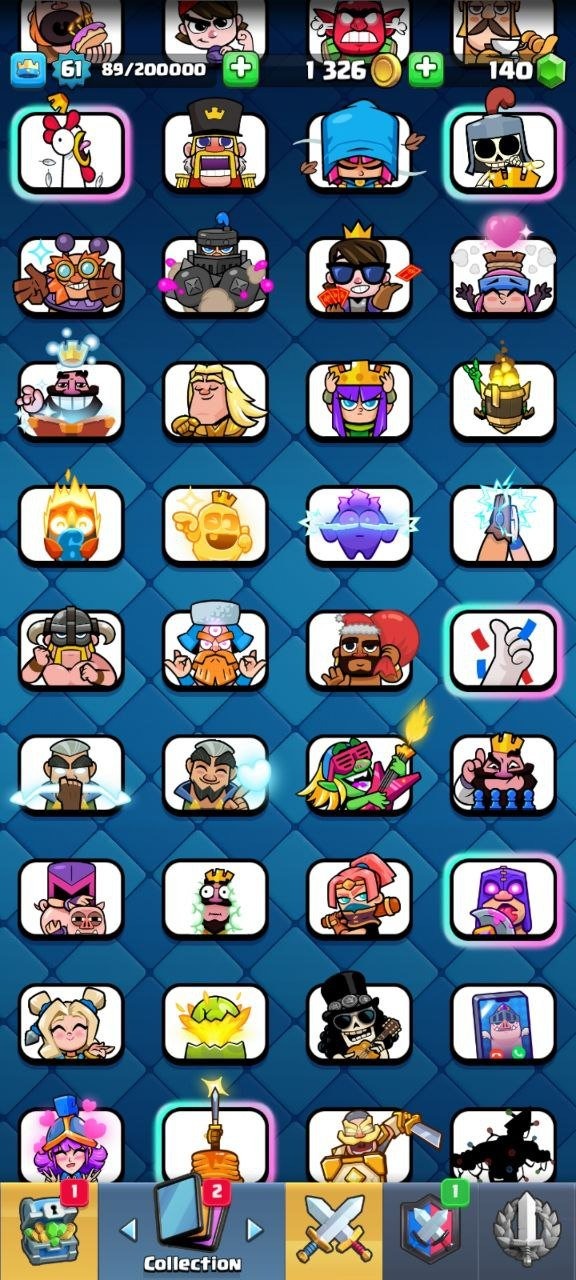
Task: Tap the green plus next to gold coins
Action: pyautogui.click(x=426, y=69)
